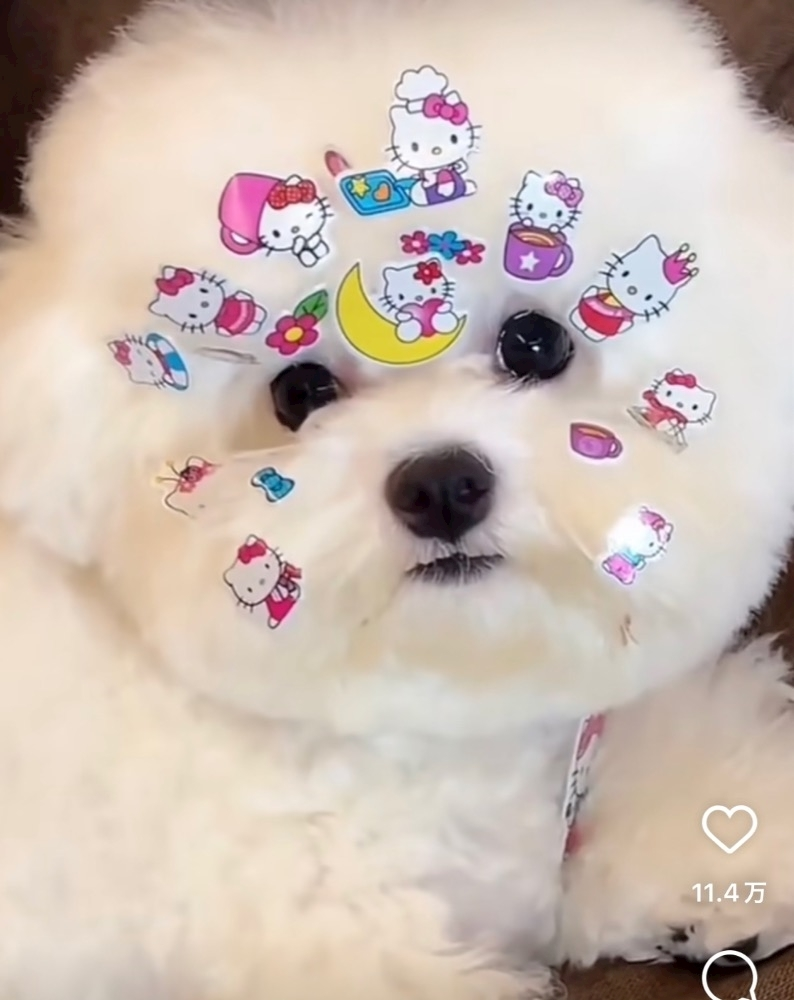Like this fluffy dog video
Viewport: 794px width, 1000px height.
[x=729, y=828]
